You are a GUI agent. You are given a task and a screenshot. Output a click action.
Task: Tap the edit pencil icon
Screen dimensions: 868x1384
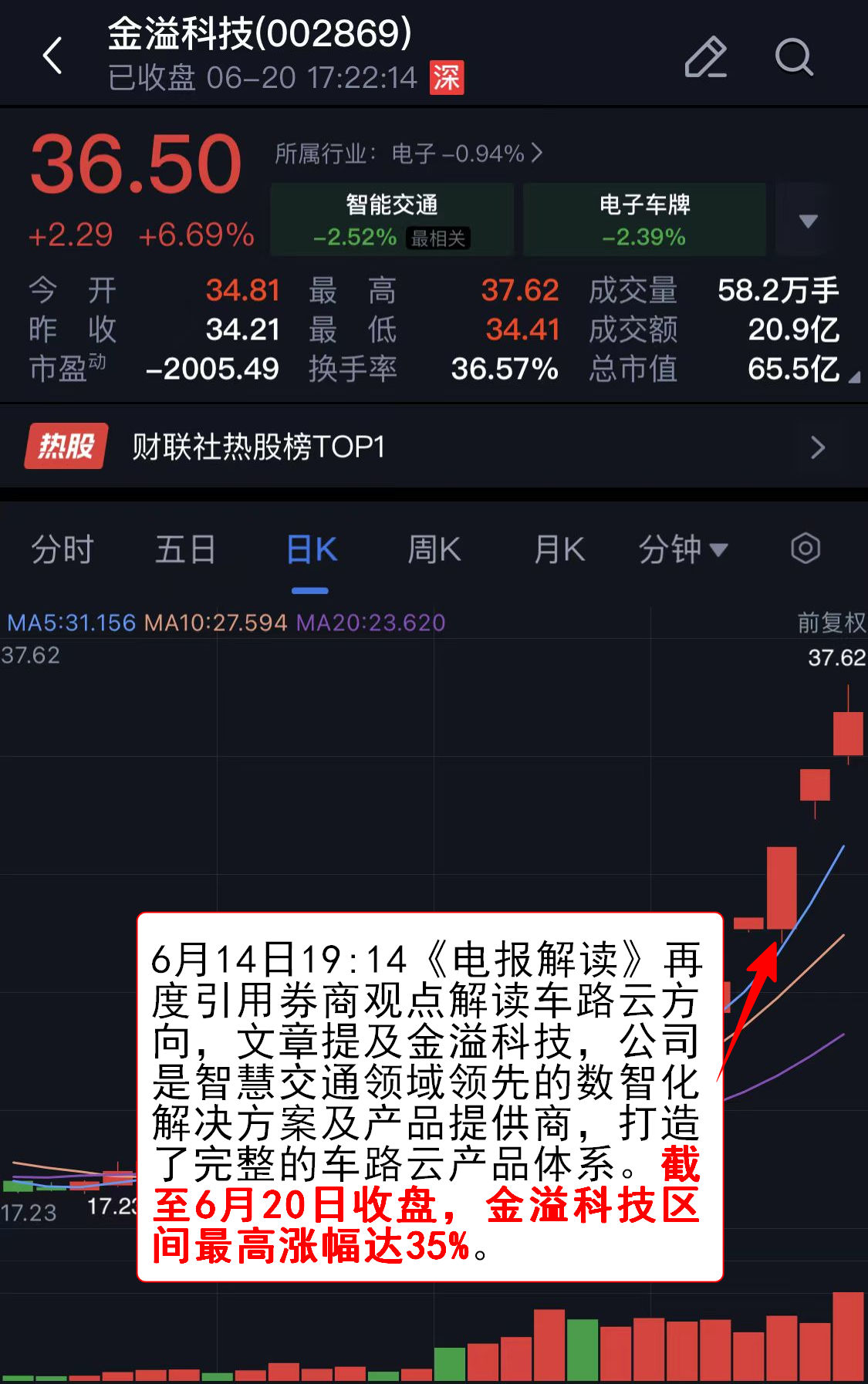(704, 56)
